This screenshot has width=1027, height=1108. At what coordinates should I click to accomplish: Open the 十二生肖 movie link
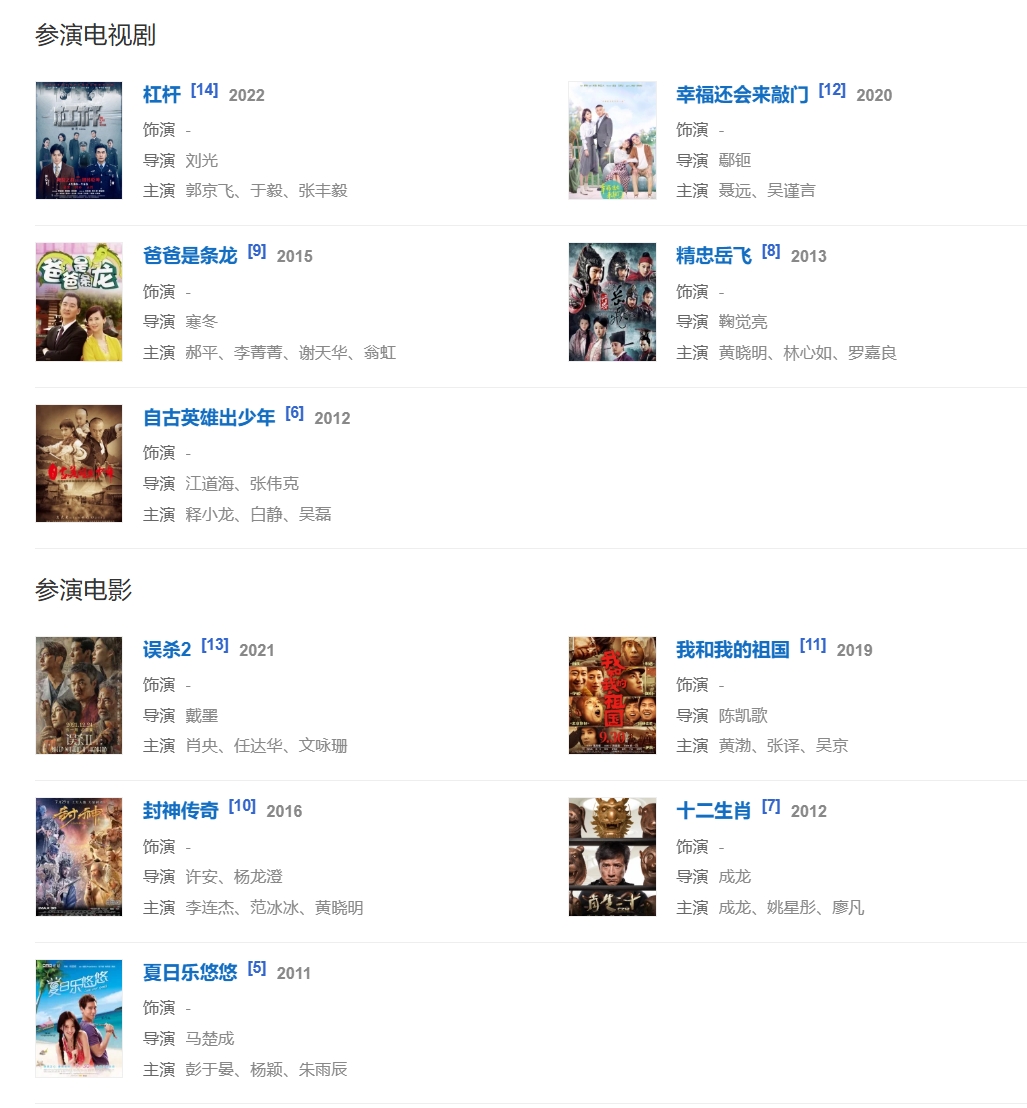pos(713,811)
